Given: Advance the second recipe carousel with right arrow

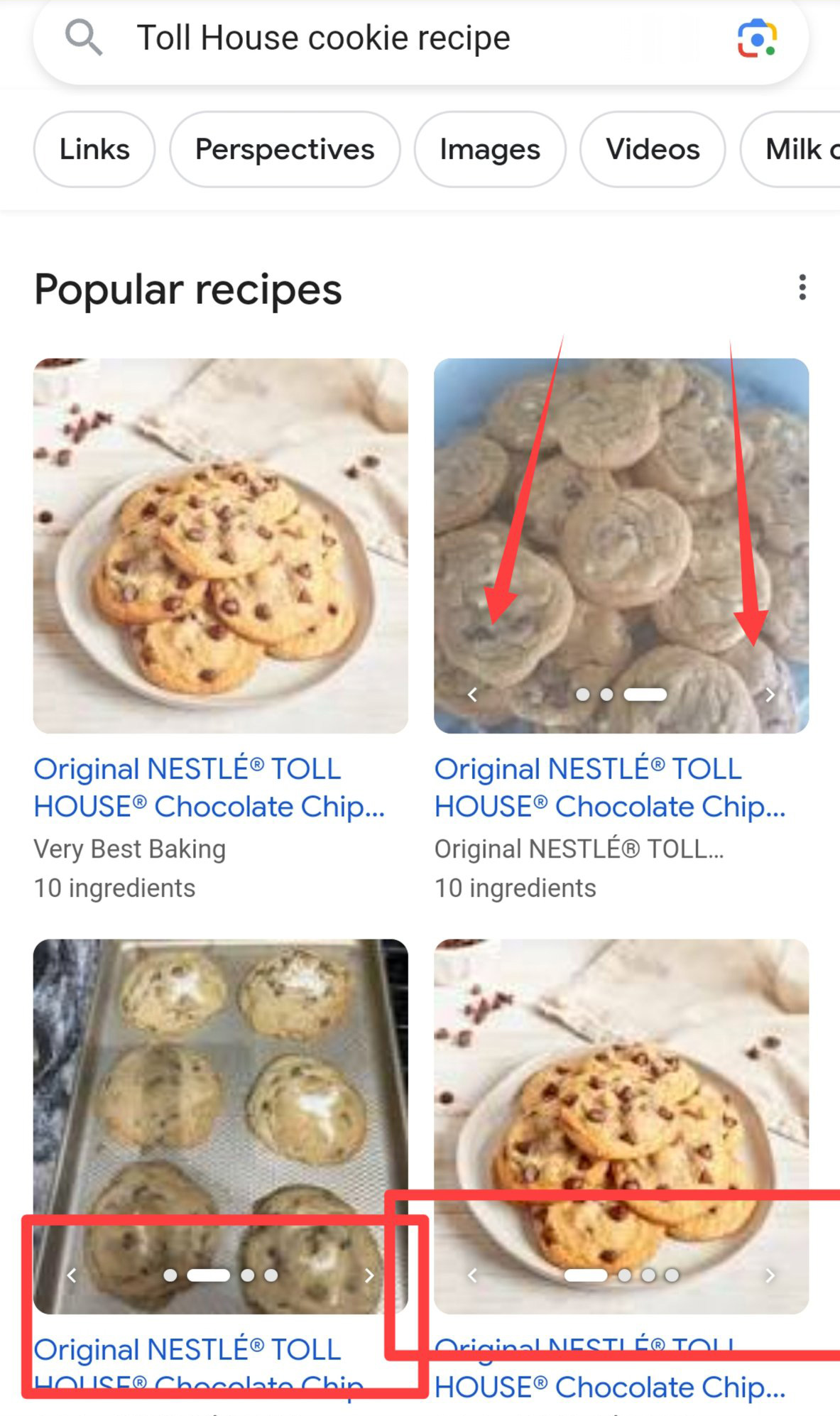Looking at the screenshot, I should click(x=771, y=695).
